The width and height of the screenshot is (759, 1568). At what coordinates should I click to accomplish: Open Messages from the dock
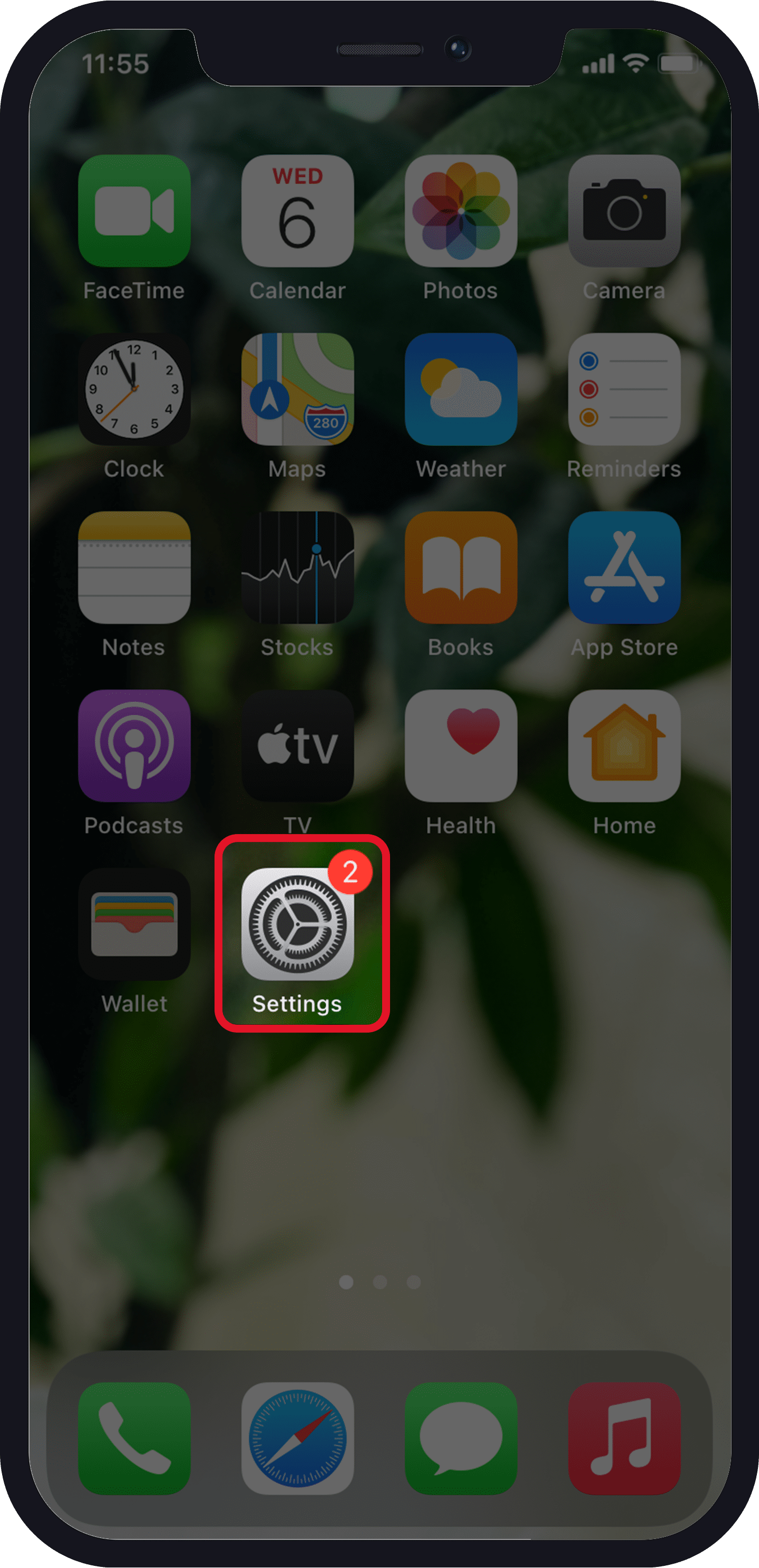click(x=461, y=1438)
